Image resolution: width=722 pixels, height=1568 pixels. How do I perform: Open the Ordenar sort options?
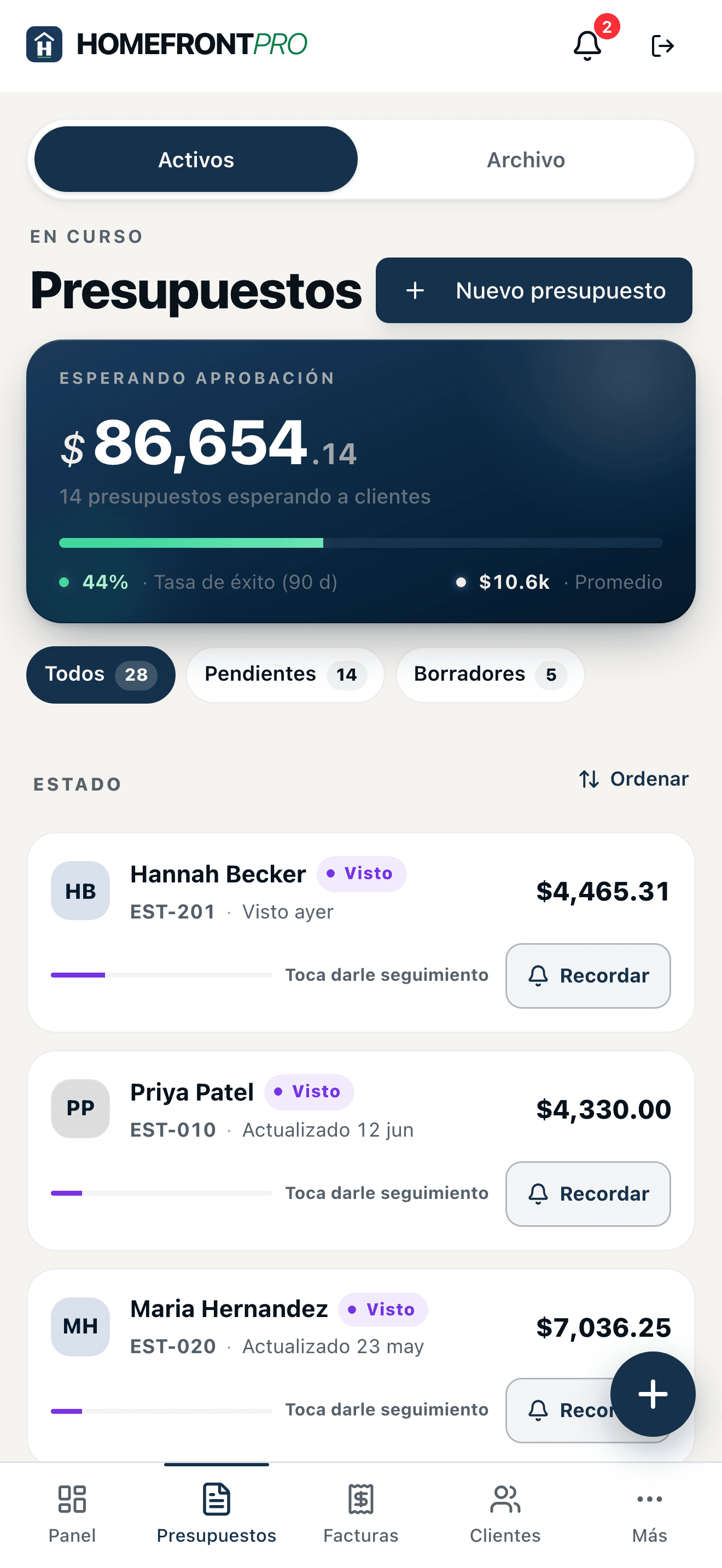(x=634, y=779)
